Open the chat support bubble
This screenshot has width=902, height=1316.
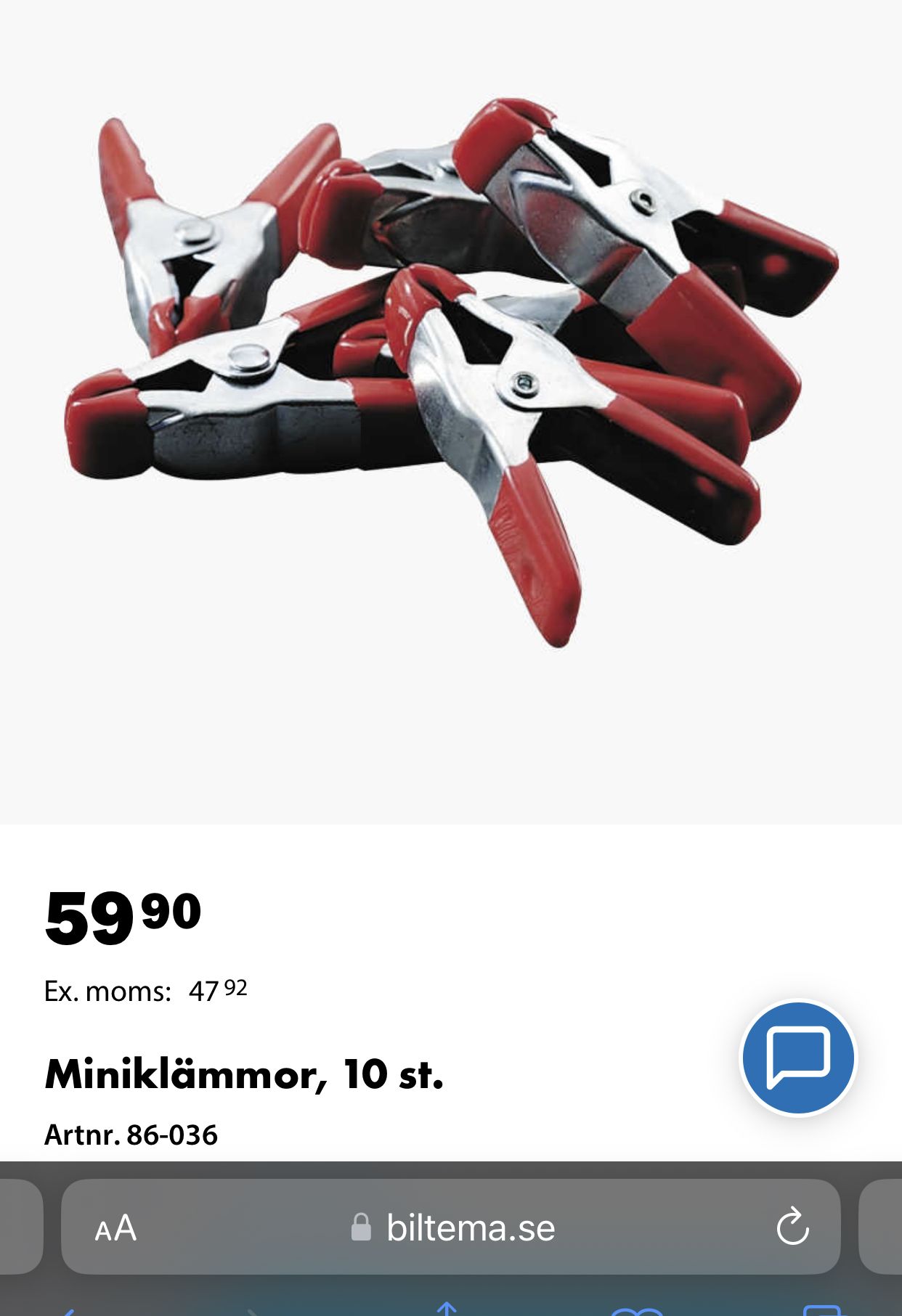797,1057
